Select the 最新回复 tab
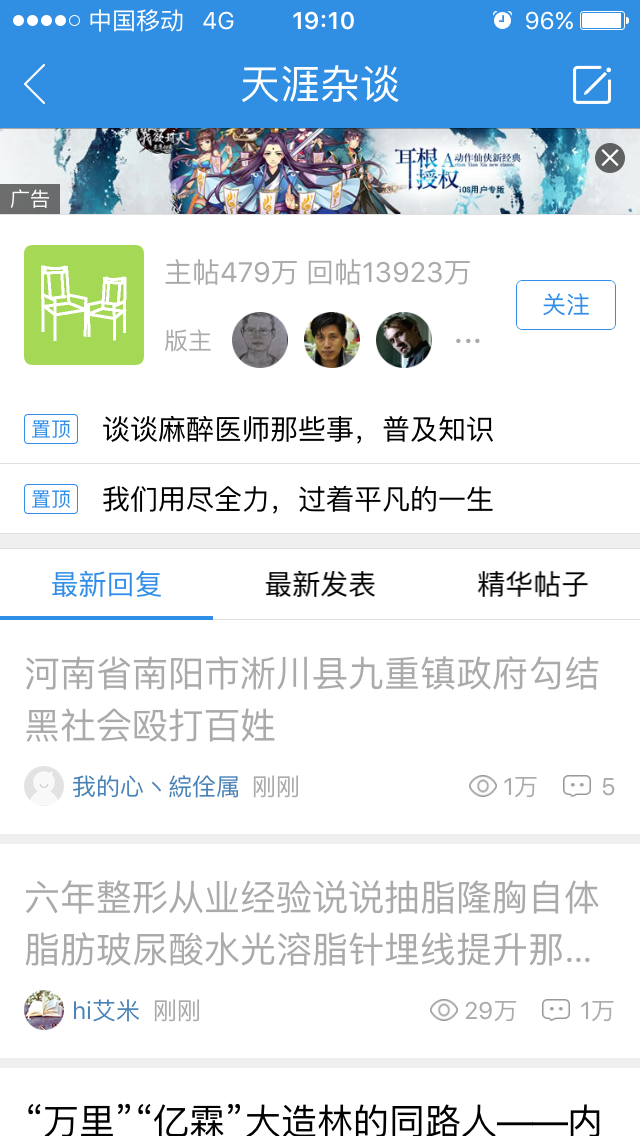Screen dimensions: 640x1136 (107, 585)
